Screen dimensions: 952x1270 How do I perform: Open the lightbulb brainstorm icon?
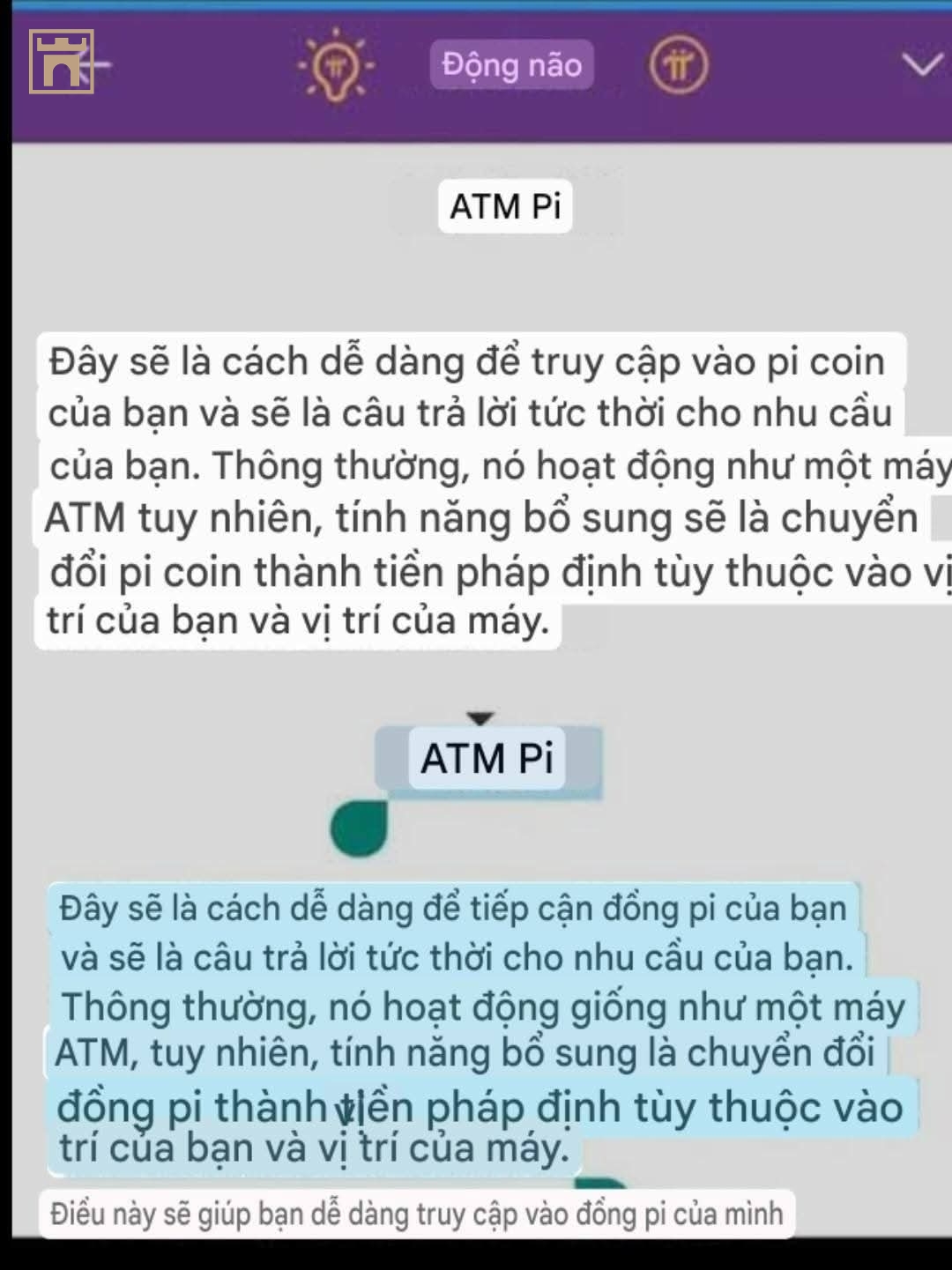pos(336,64)
